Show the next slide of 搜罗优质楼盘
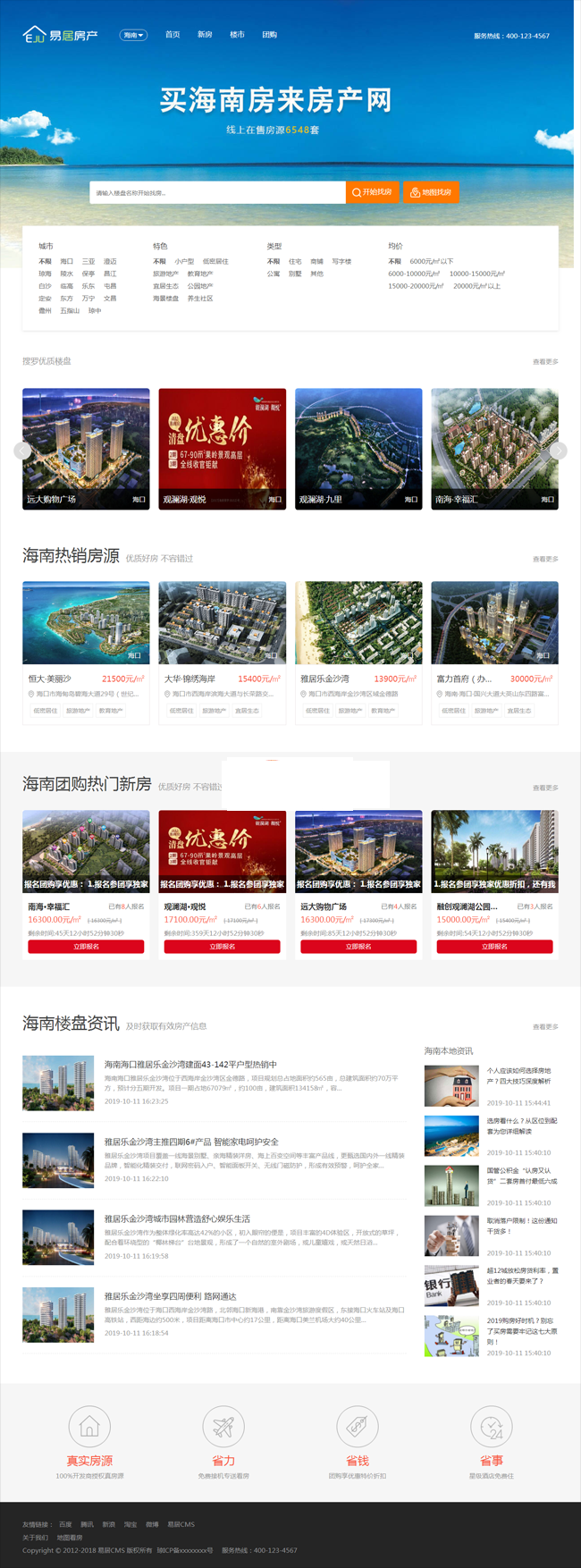The height and width of the screenshot is (1568, 581). point(558,451)
